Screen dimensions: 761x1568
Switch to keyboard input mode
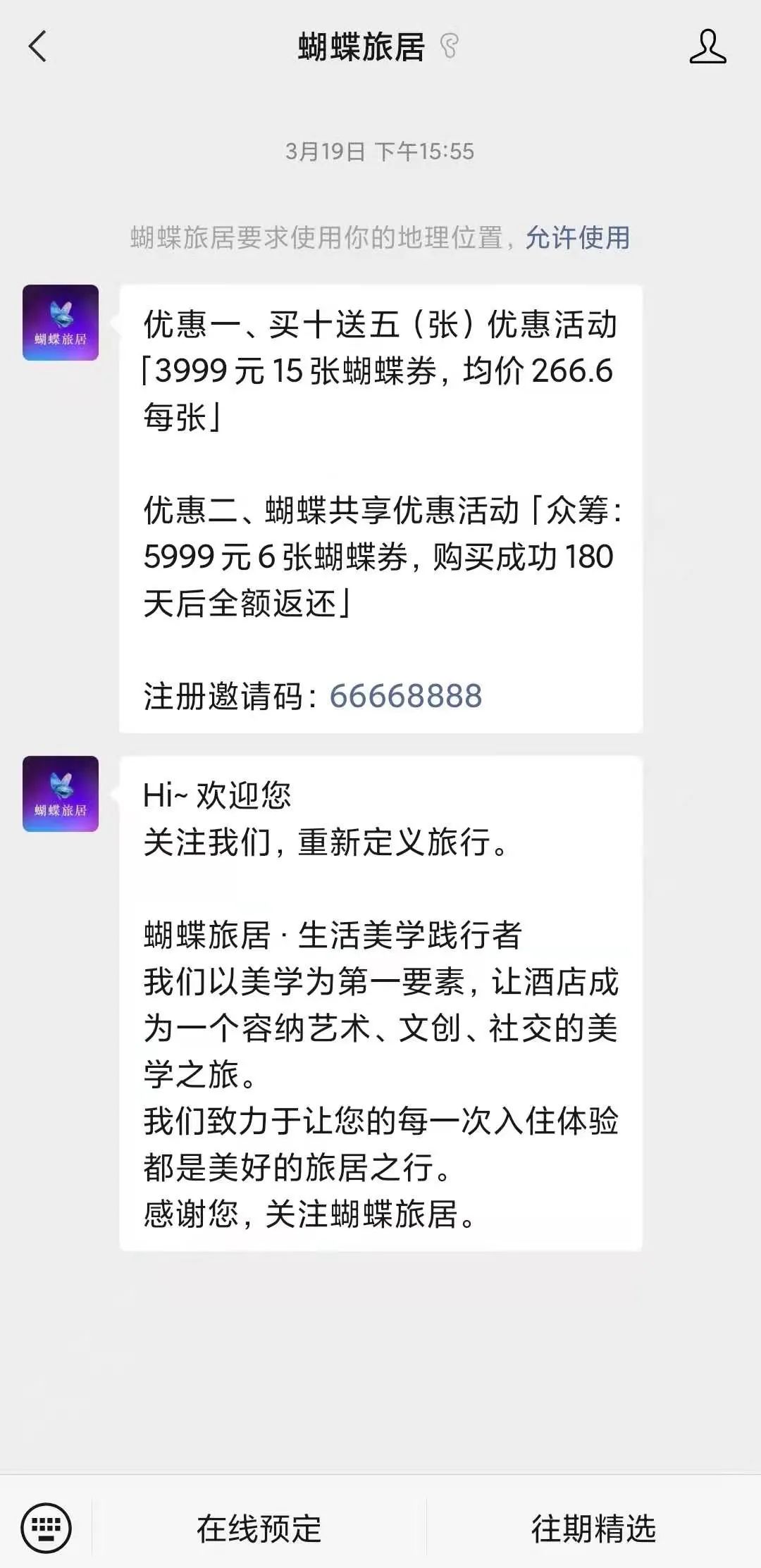(47, 1528)
